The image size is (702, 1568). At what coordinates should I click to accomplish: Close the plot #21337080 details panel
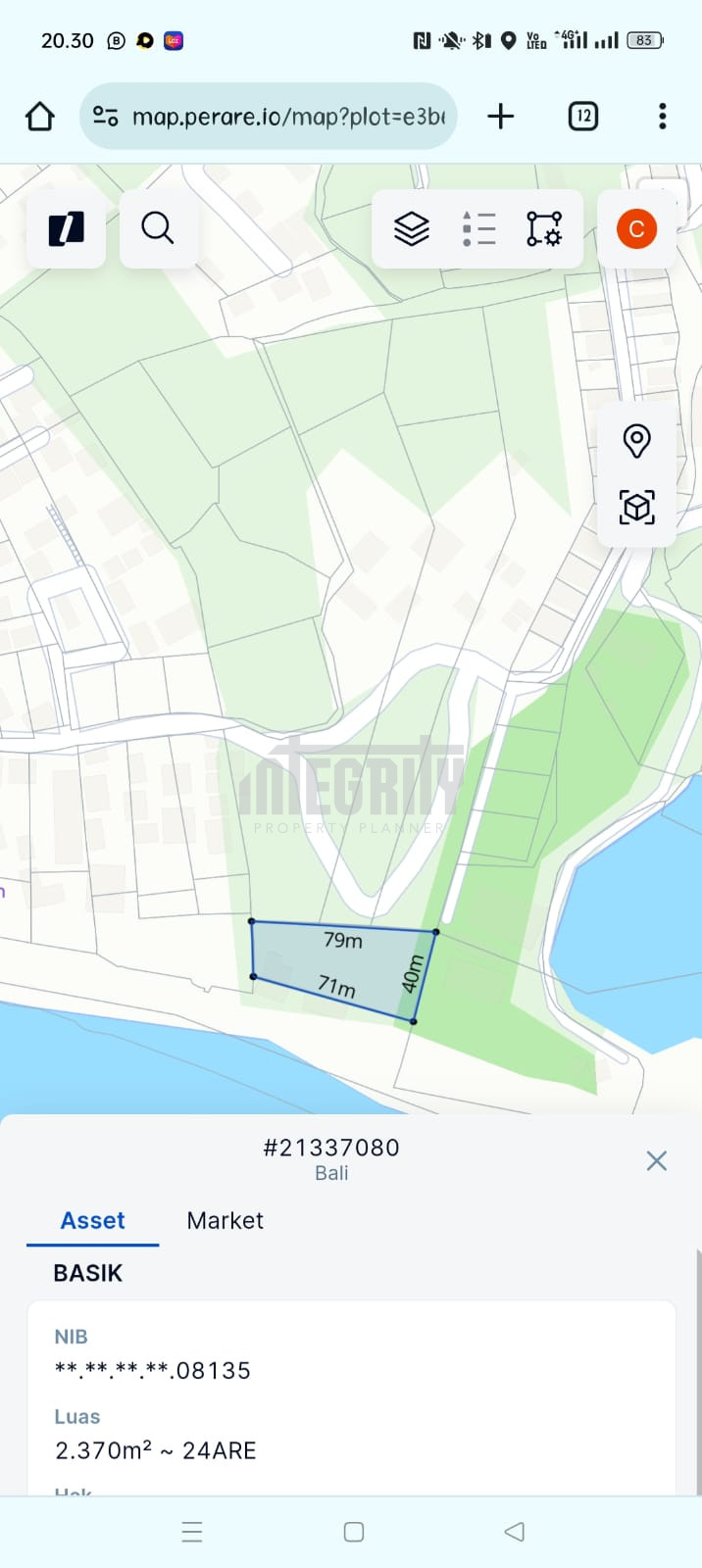657,1161
